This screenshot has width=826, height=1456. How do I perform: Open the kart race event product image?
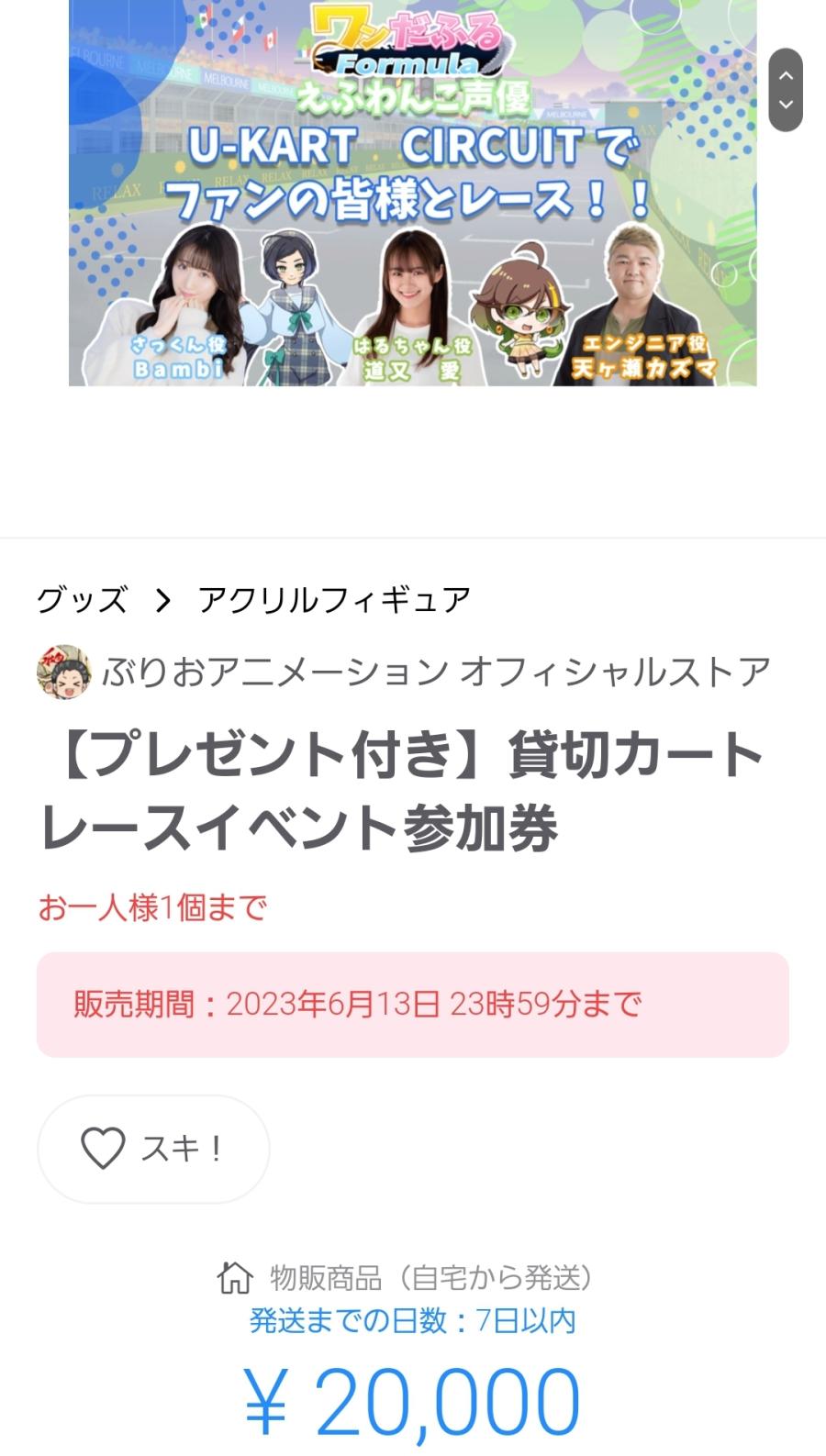pyautogui.click(x=412, y=193)
